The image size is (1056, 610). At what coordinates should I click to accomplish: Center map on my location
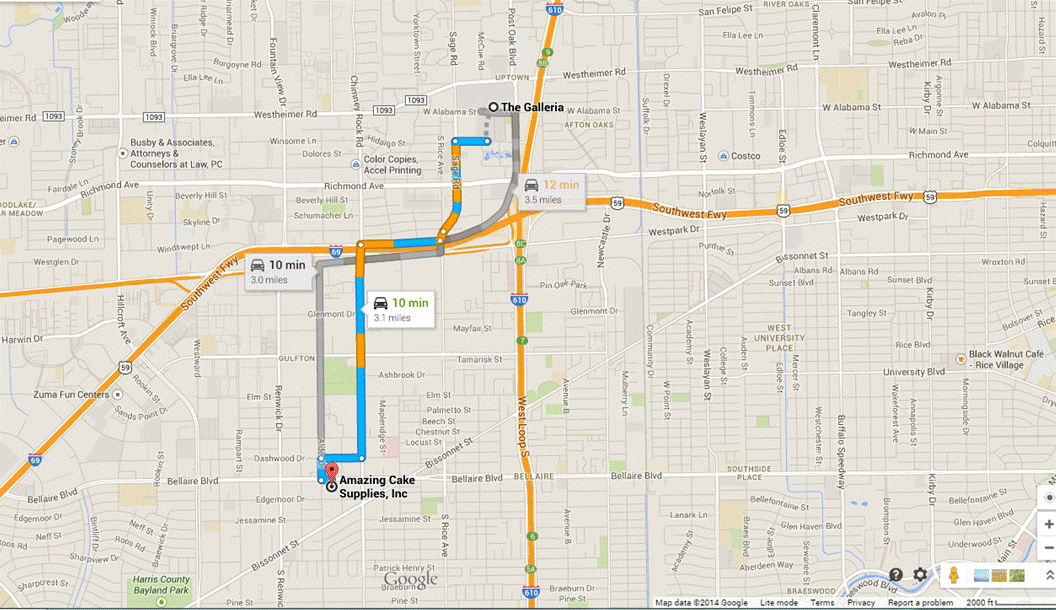point(1047,499)
